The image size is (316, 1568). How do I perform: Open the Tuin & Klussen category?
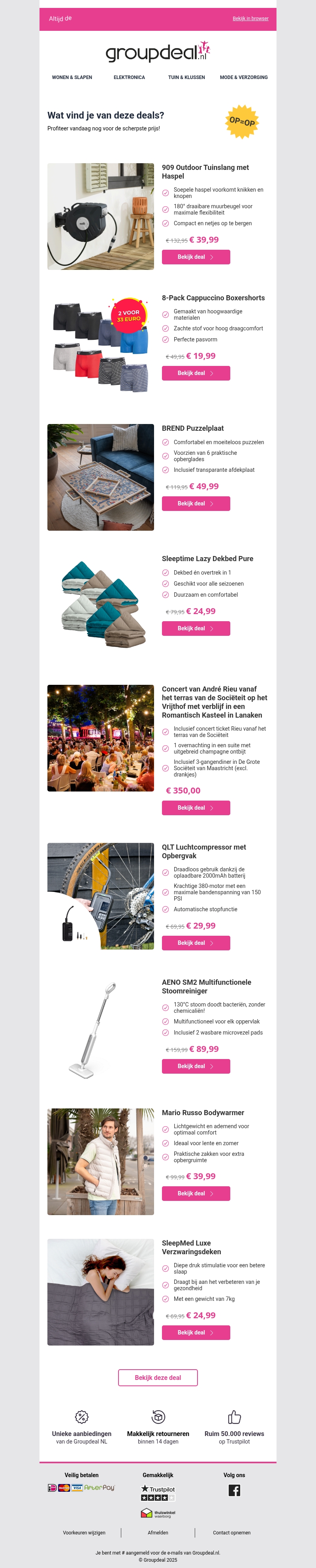tap(186, 77)
